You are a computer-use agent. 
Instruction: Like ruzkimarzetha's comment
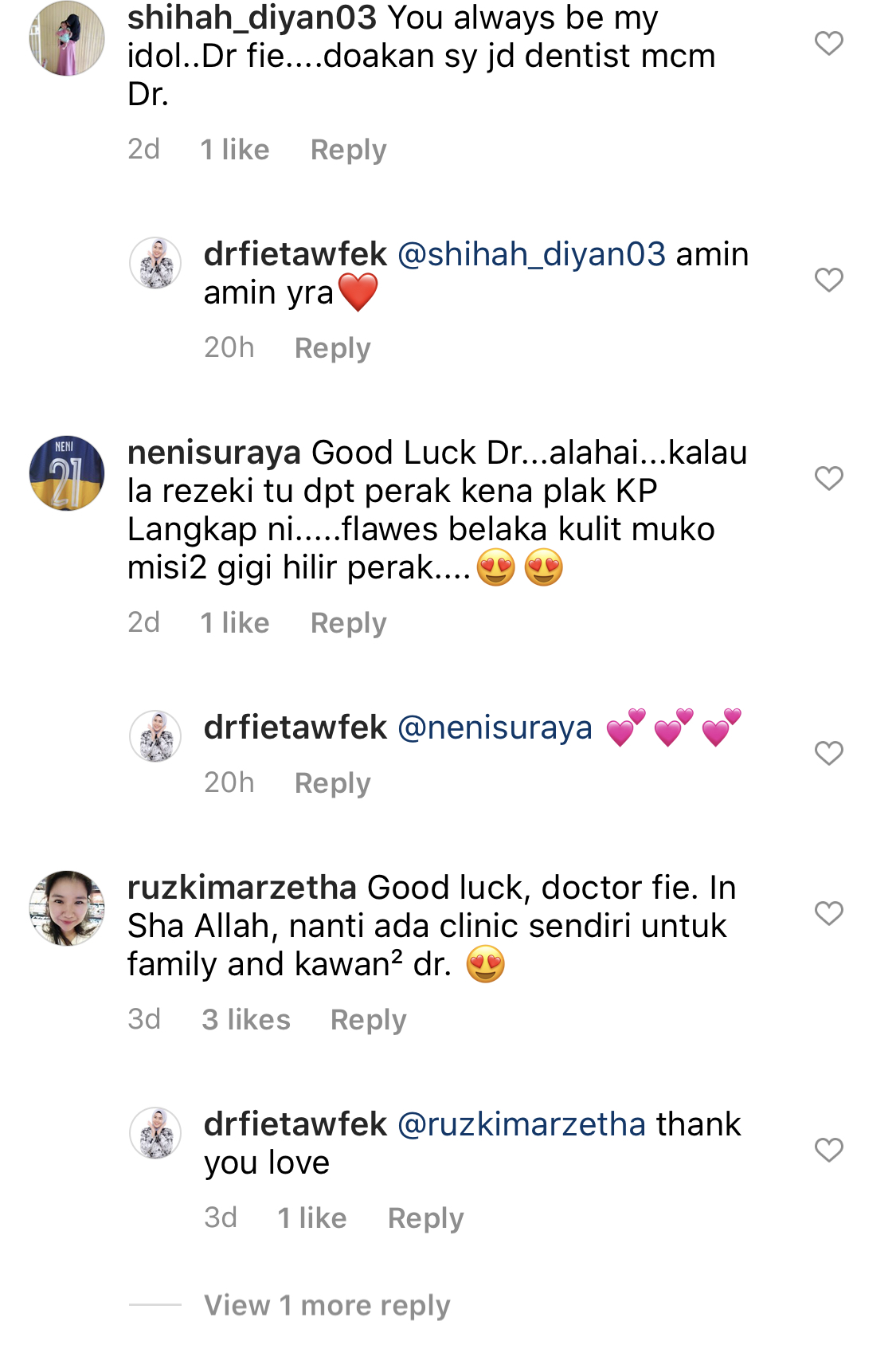pos(828,913)
